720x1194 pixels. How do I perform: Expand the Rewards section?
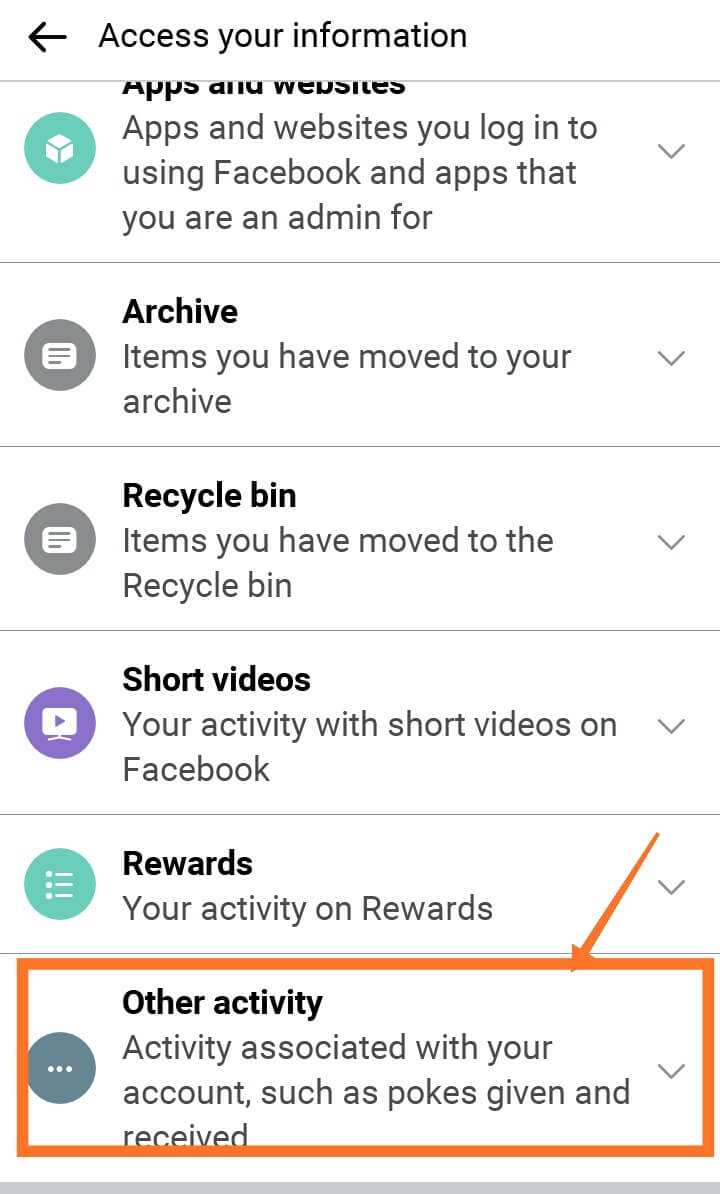coord(670,887)
